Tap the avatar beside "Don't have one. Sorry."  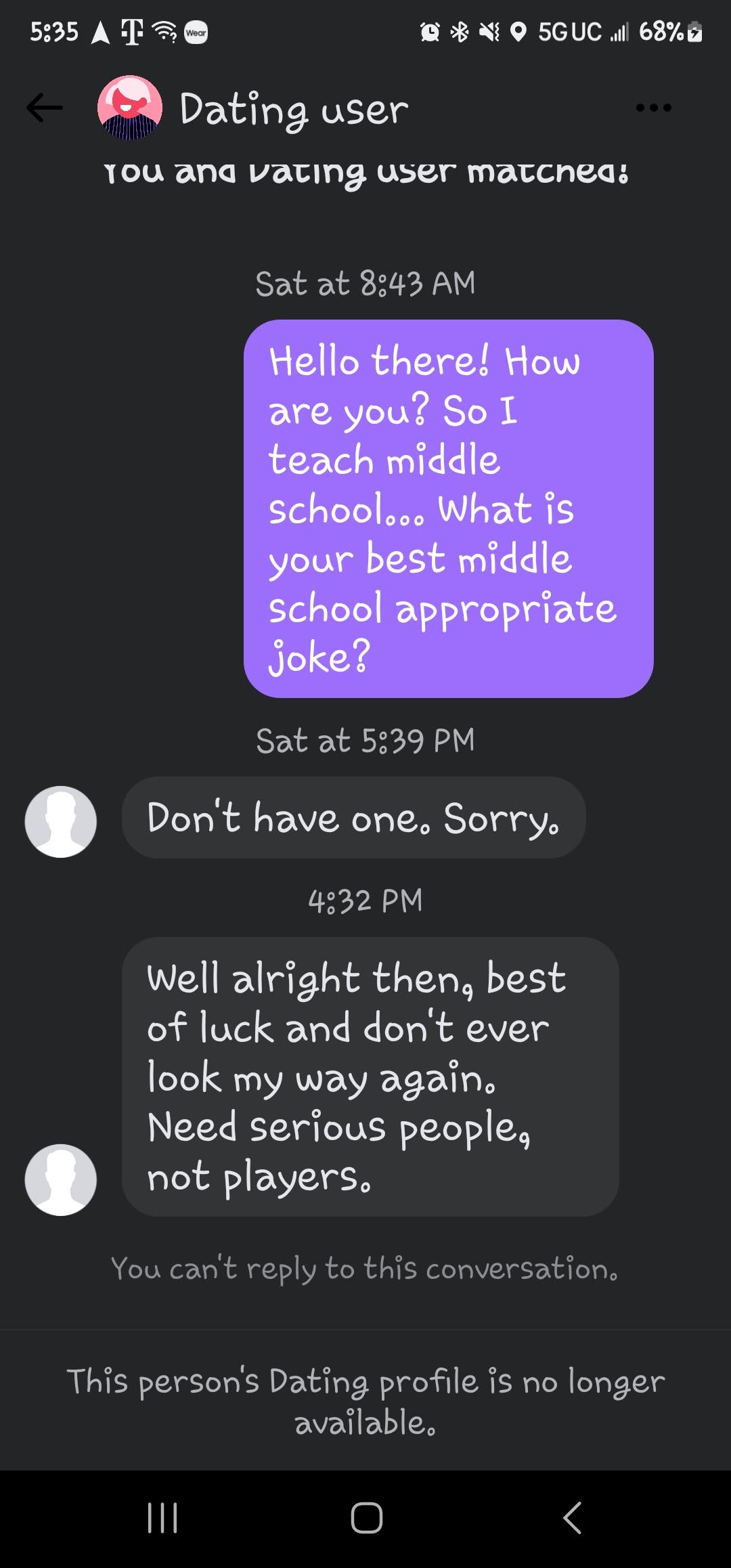click(61, 821)
